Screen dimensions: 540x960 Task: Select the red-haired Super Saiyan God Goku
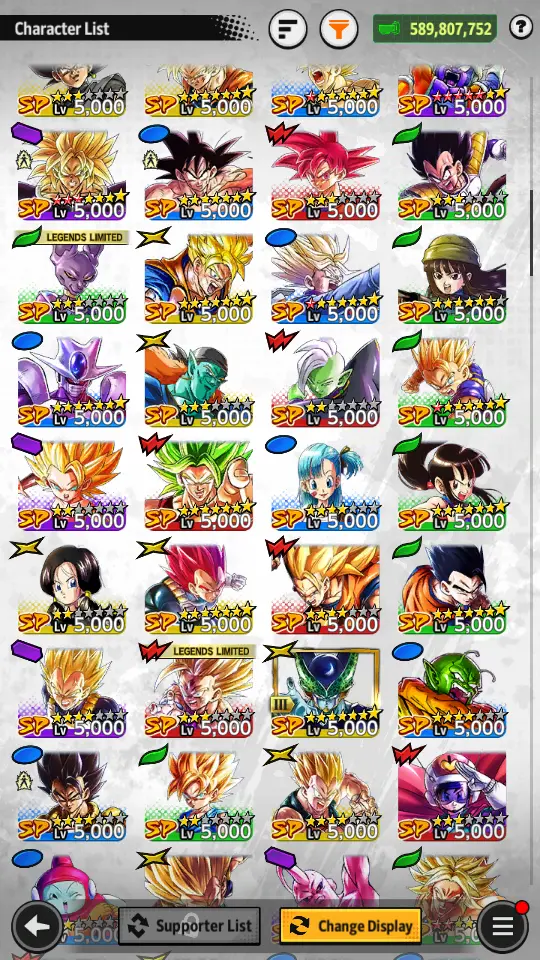[326, 174]
